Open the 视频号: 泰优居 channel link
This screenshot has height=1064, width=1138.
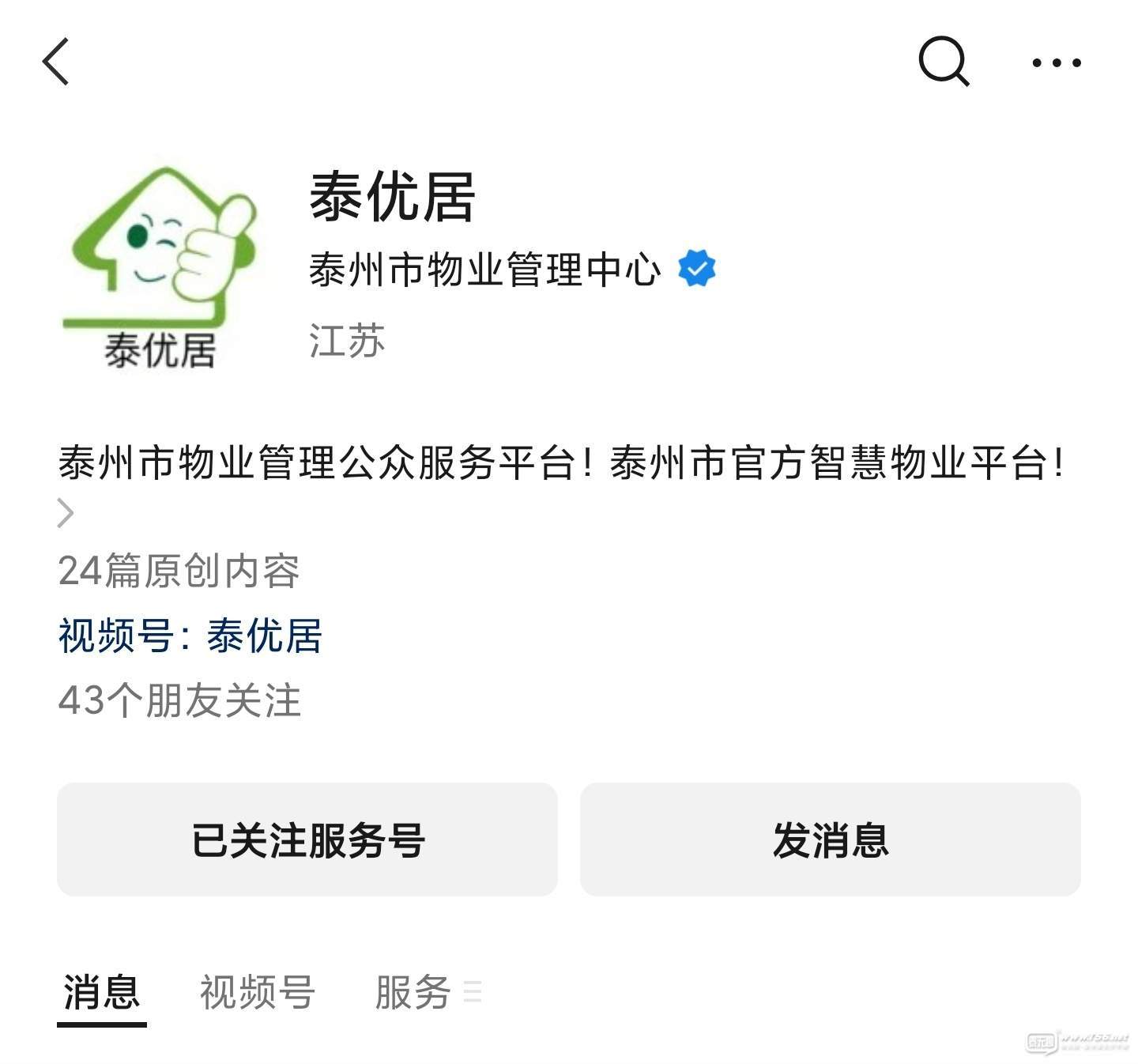coord(190,636)
